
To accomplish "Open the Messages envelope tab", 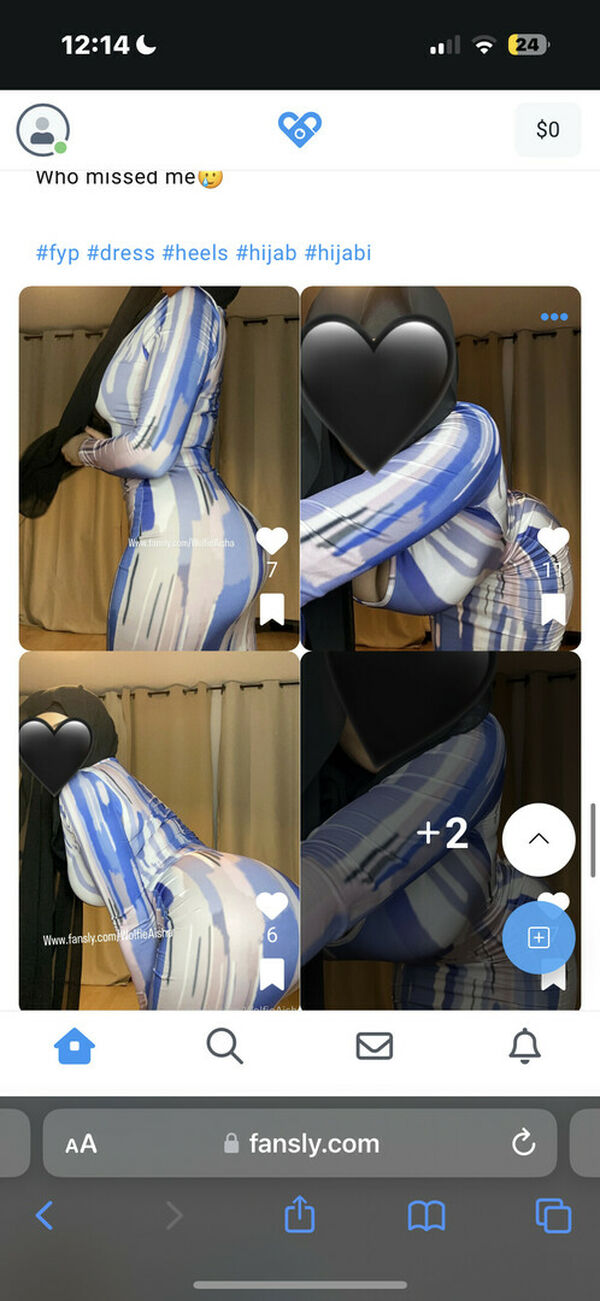I will click(374, 1046).
